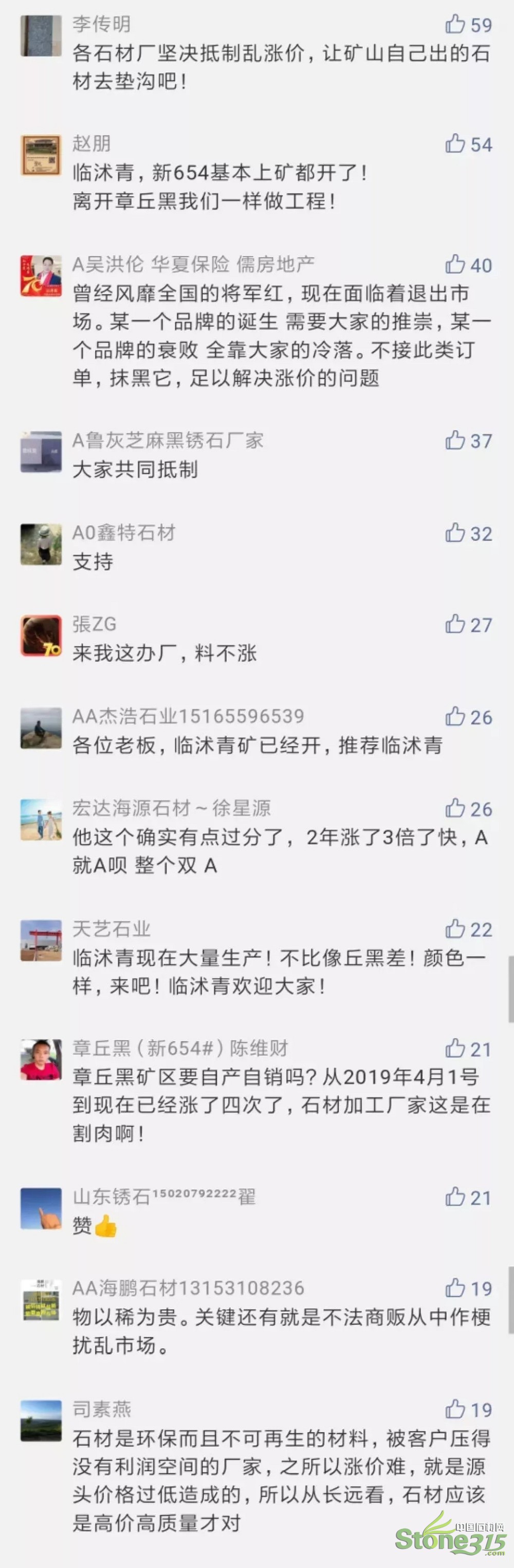The height and width of the screenshot is (1568, 514).
Task: Like 李传明's comment
Action: tap(455, 24)
